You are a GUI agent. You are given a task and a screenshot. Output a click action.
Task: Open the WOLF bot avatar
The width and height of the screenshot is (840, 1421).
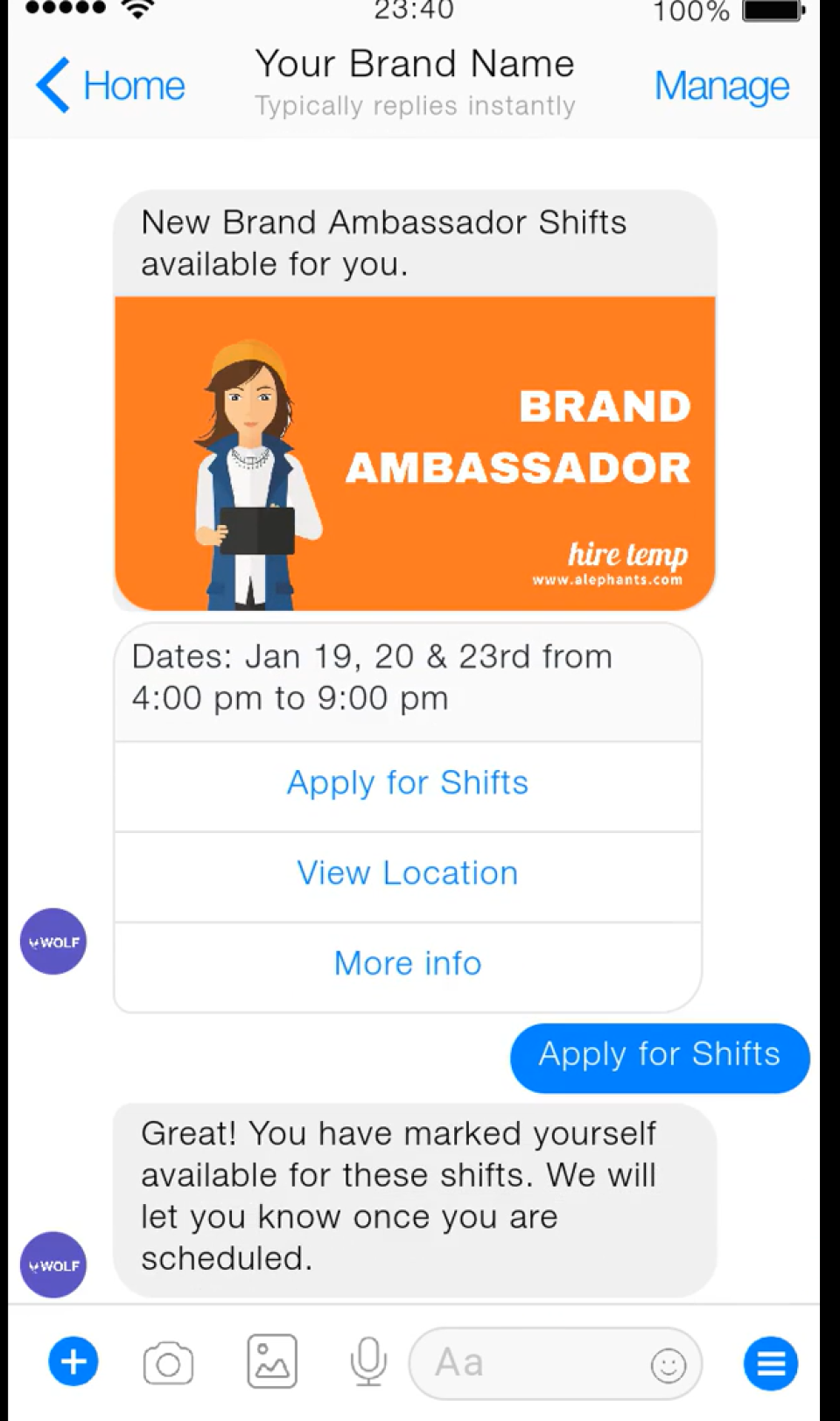(52, 941)
